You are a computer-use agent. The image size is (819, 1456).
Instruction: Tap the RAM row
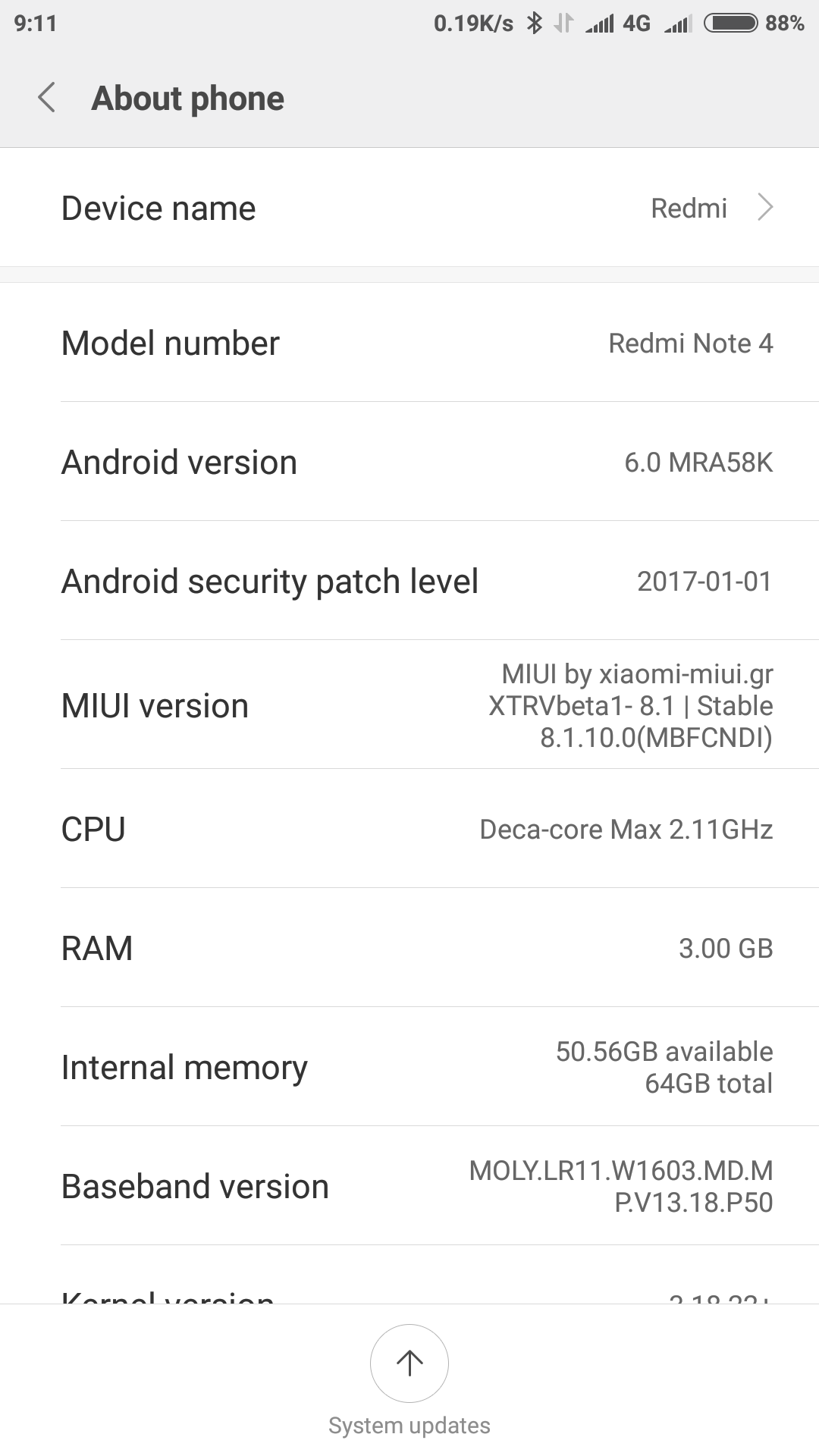[409, 948]
